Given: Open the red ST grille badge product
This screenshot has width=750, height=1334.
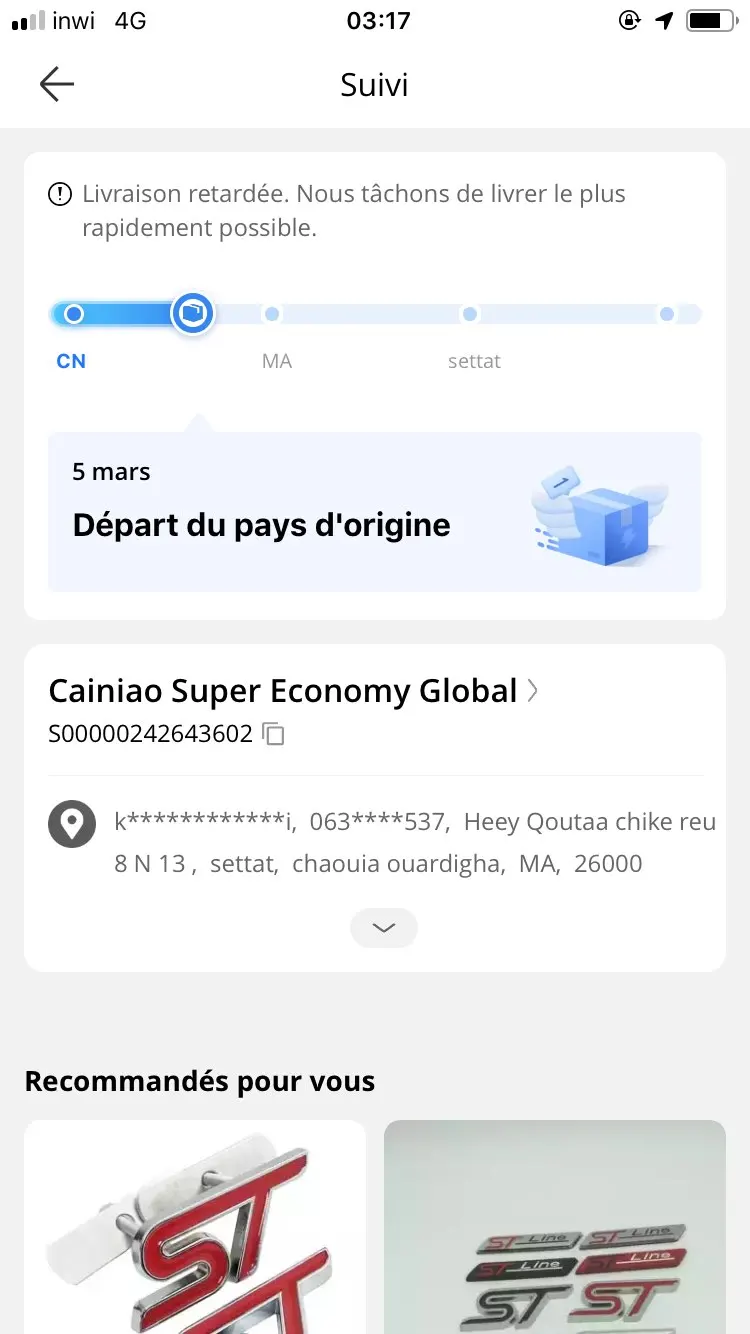Looking at the screenshot, I should point(195,1228).
